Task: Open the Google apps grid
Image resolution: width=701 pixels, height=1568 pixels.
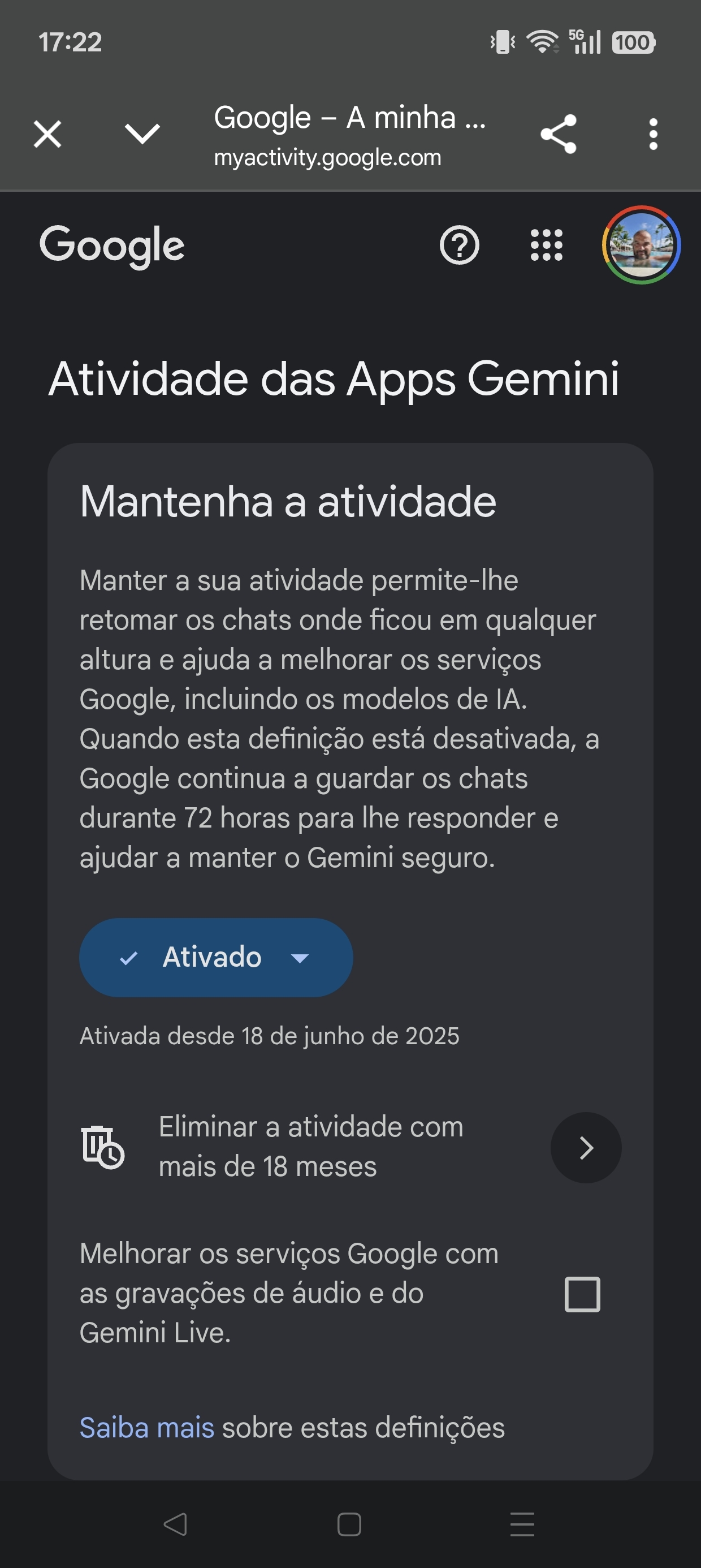Action: [x=547, y=245]
